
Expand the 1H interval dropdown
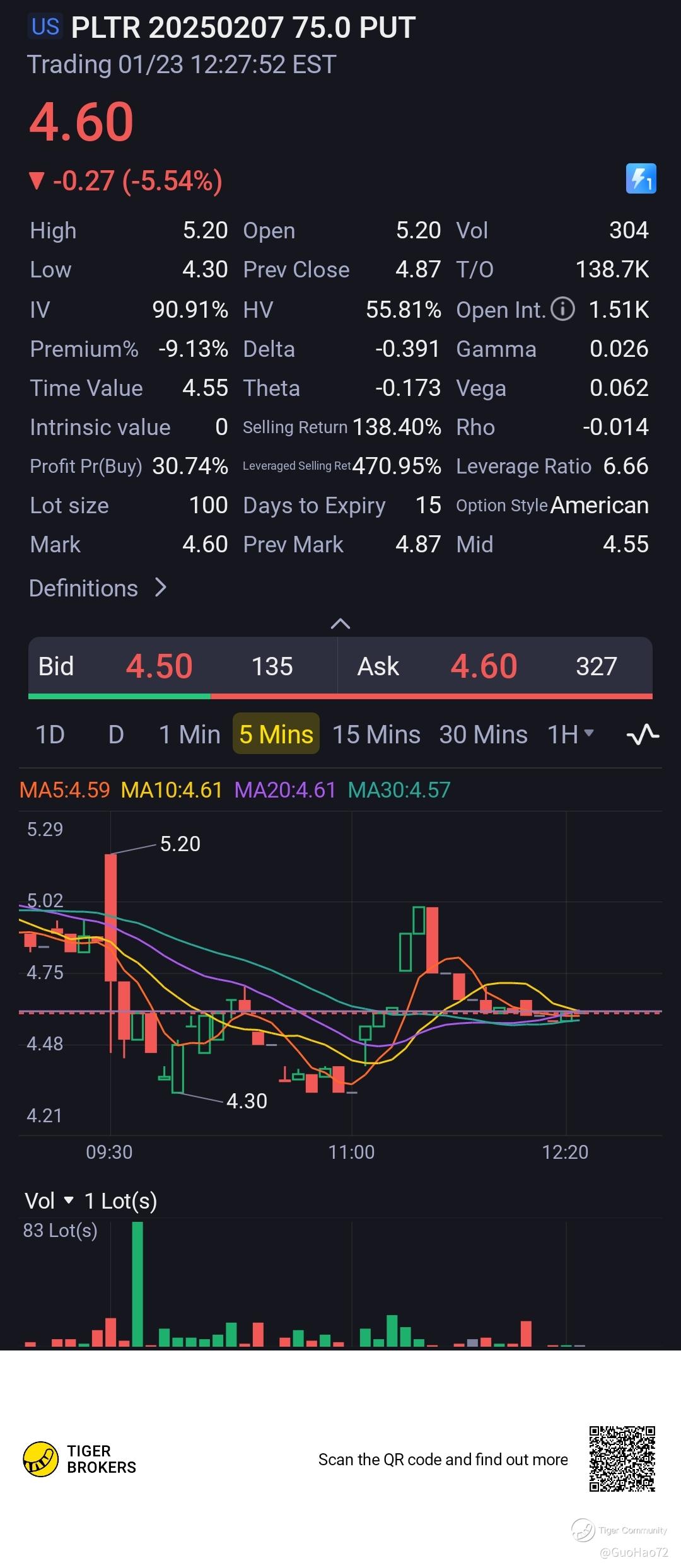pos(571,735)
